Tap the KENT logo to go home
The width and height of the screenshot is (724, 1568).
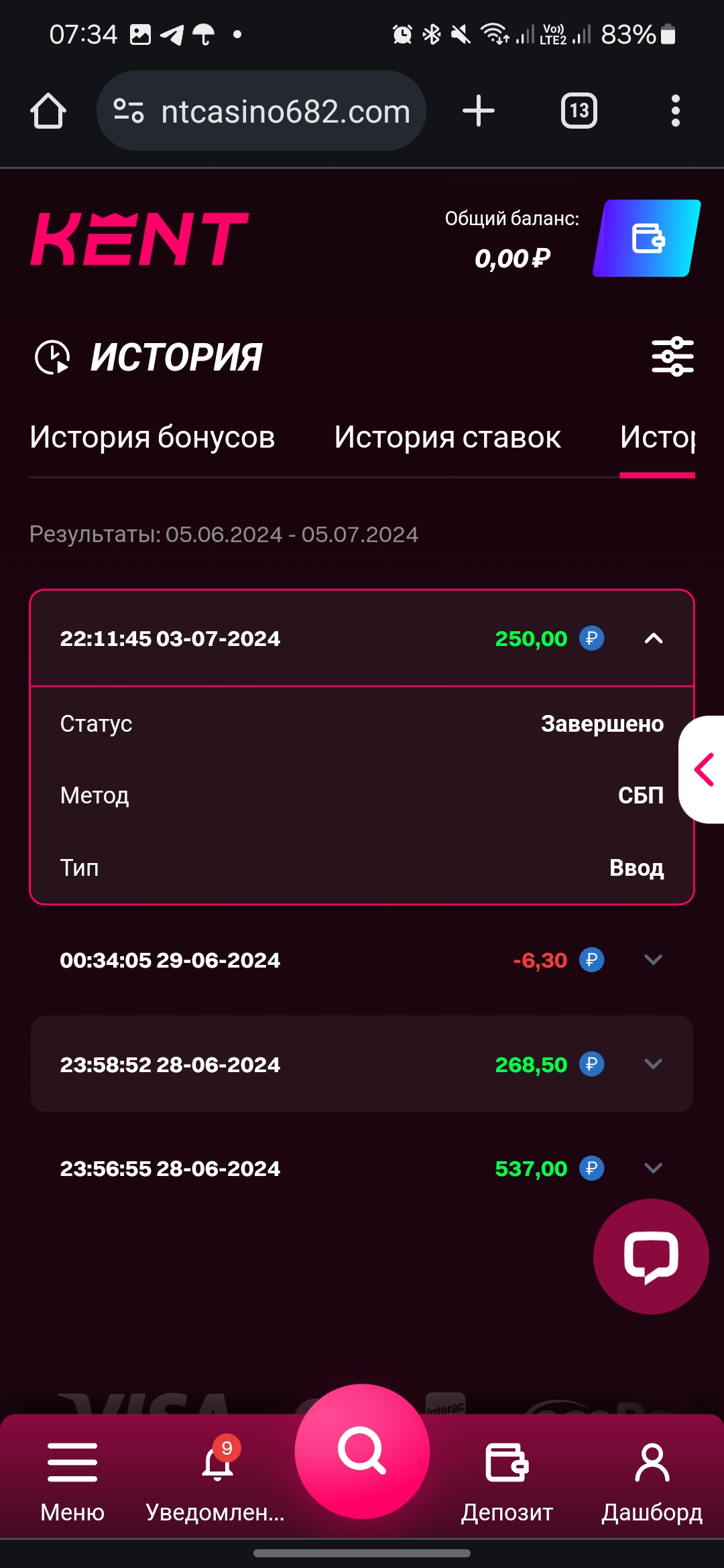pos(139,239)
